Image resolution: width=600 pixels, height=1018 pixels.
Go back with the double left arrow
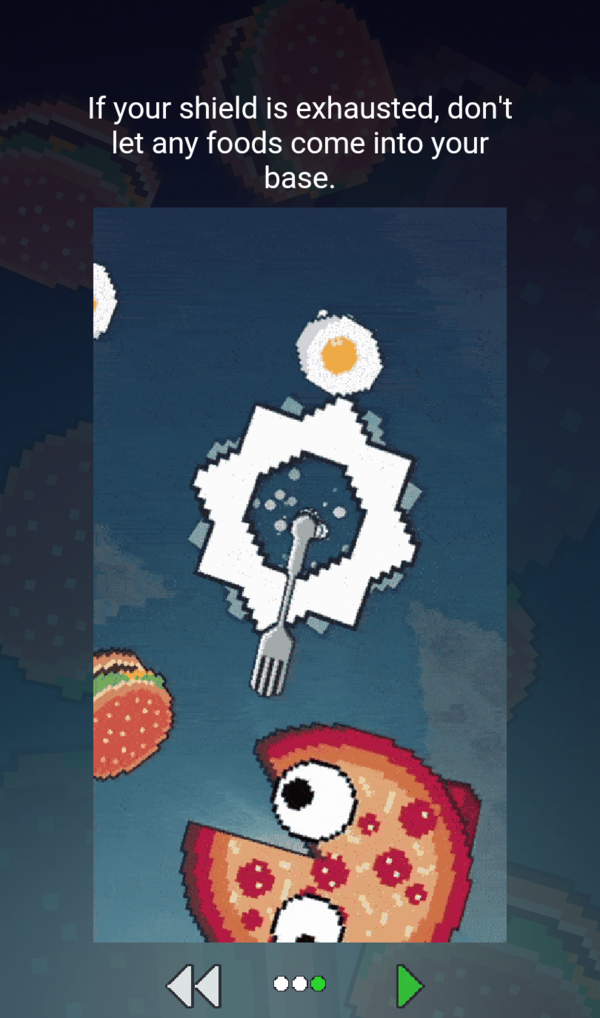tap(193, 985)
